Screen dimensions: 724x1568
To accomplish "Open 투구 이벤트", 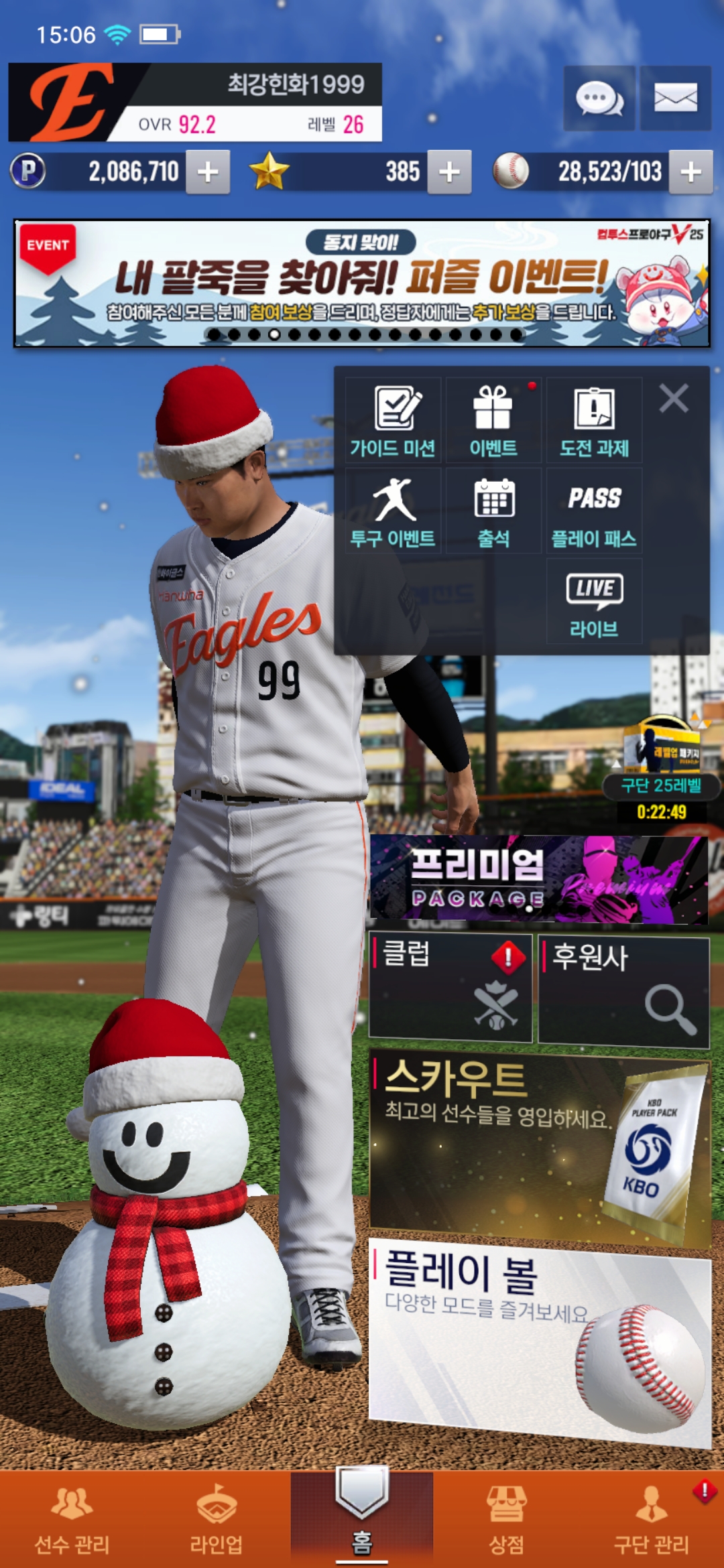I will pyautogui.click(x=394, y=511).
